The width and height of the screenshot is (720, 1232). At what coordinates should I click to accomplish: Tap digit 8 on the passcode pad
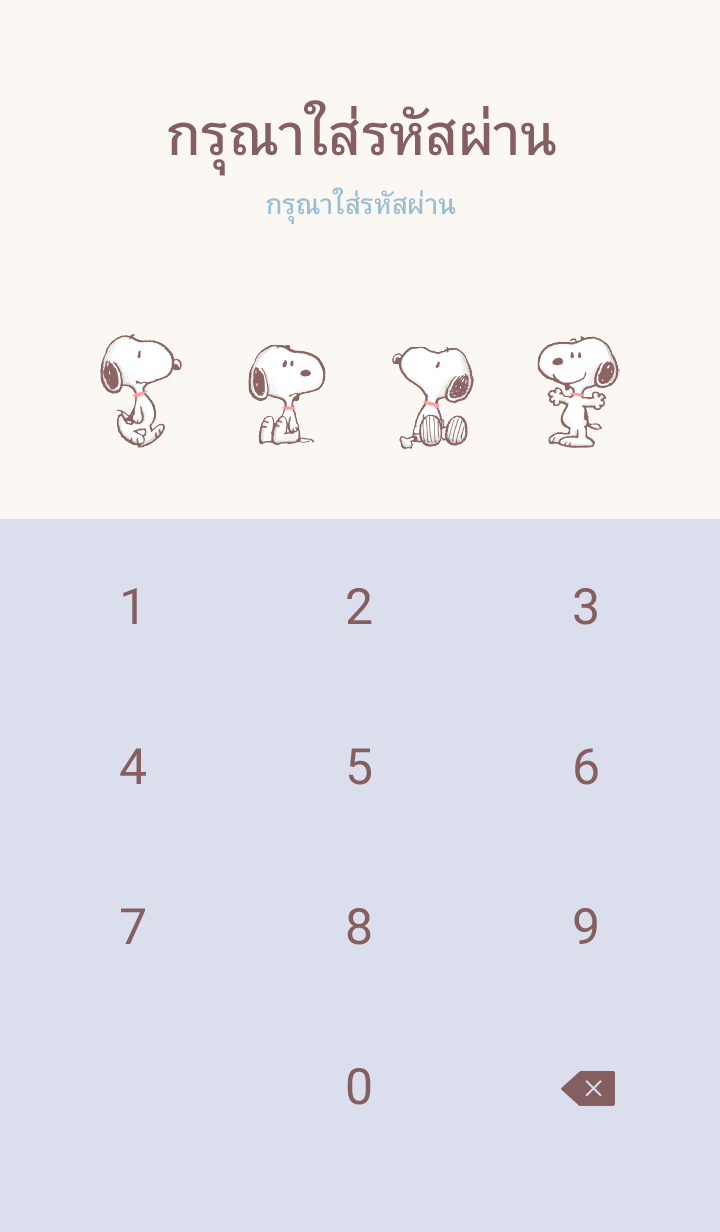359,927
